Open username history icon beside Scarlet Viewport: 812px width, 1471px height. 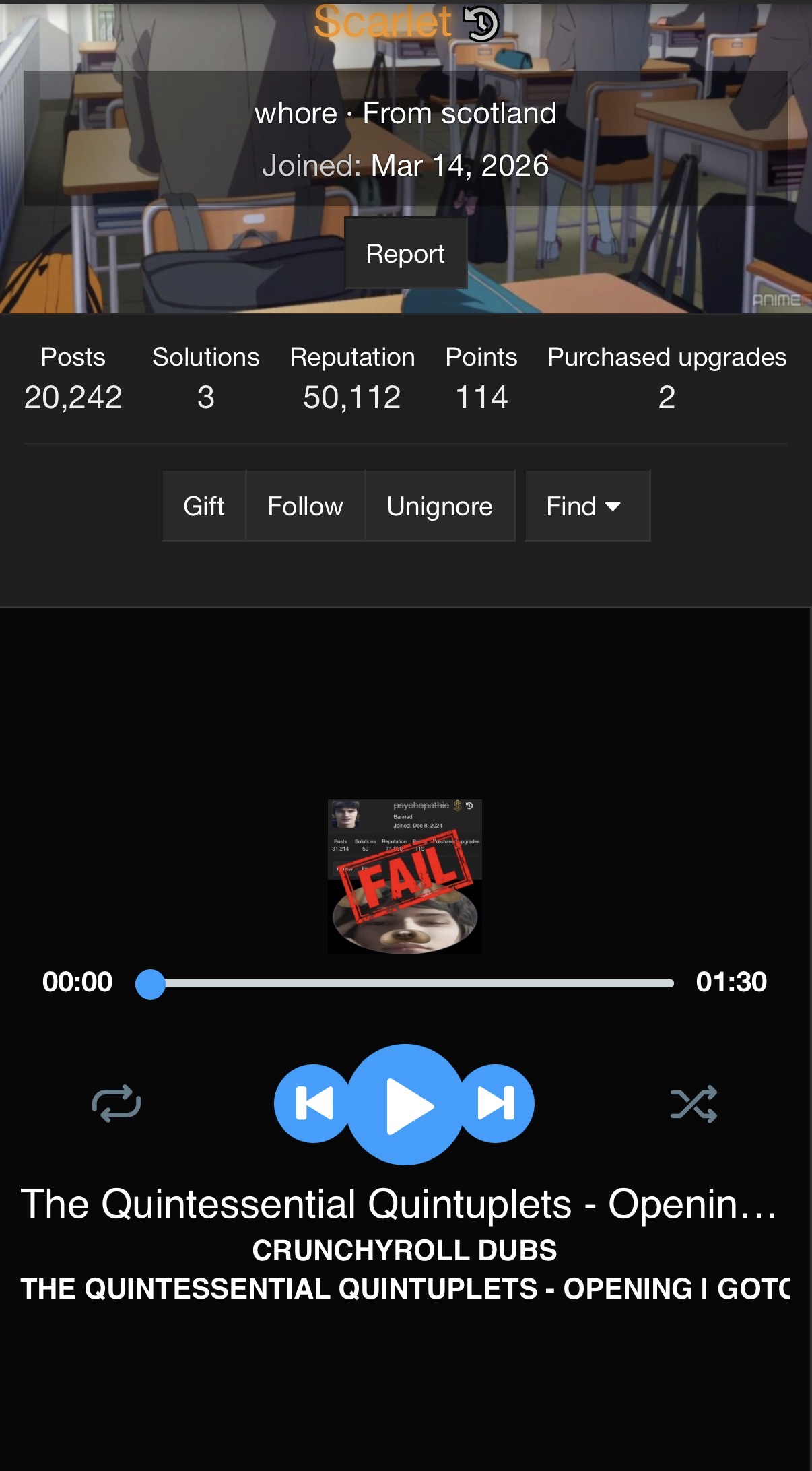481,24
